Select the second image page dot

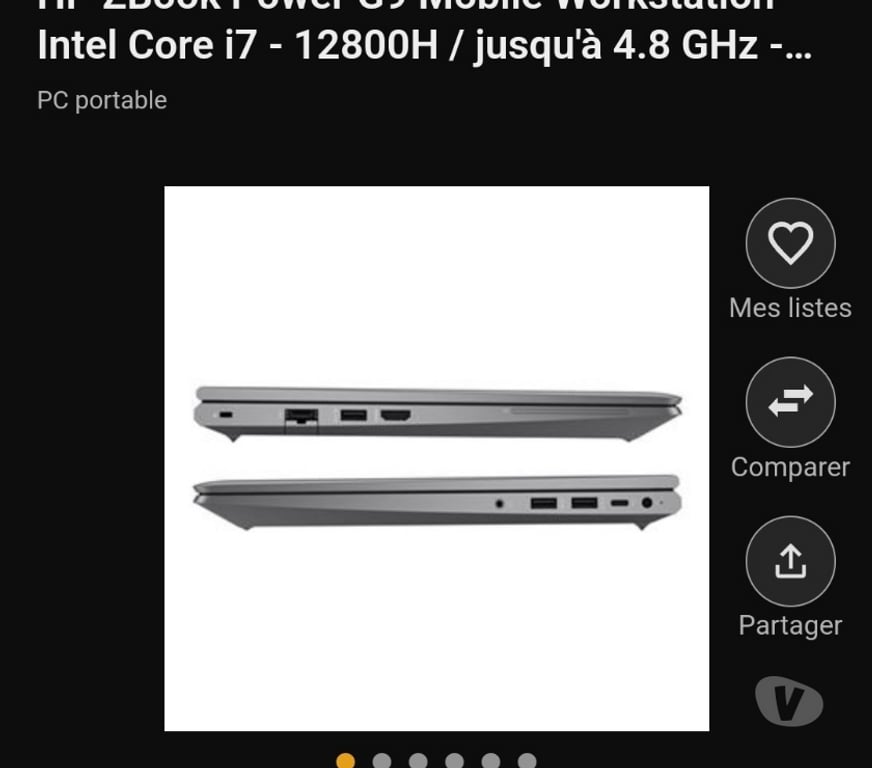click(381, 761)
